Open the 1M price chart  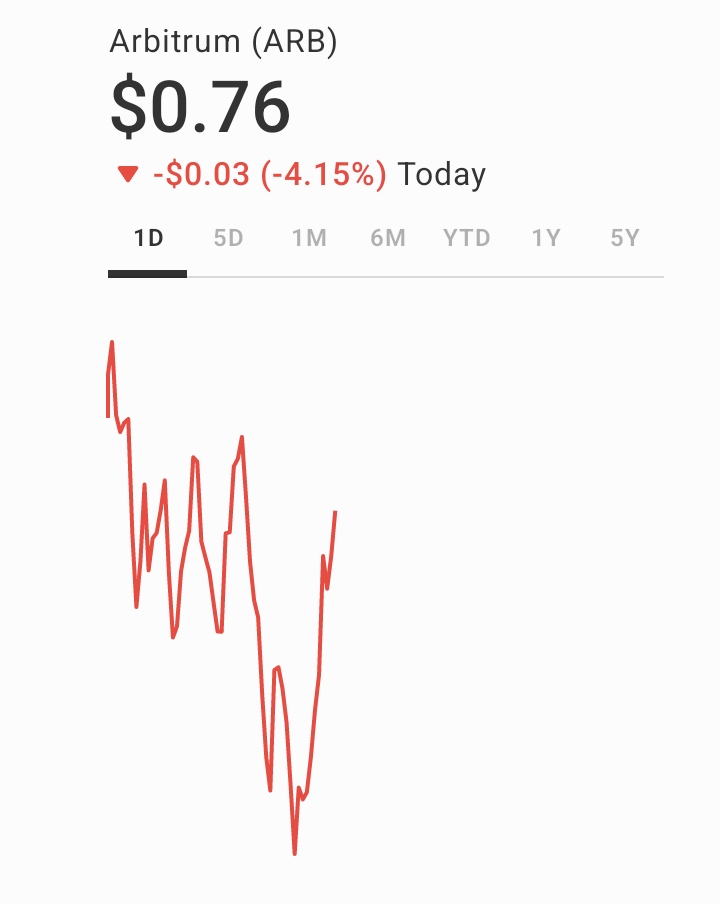(x=308, y=238)
